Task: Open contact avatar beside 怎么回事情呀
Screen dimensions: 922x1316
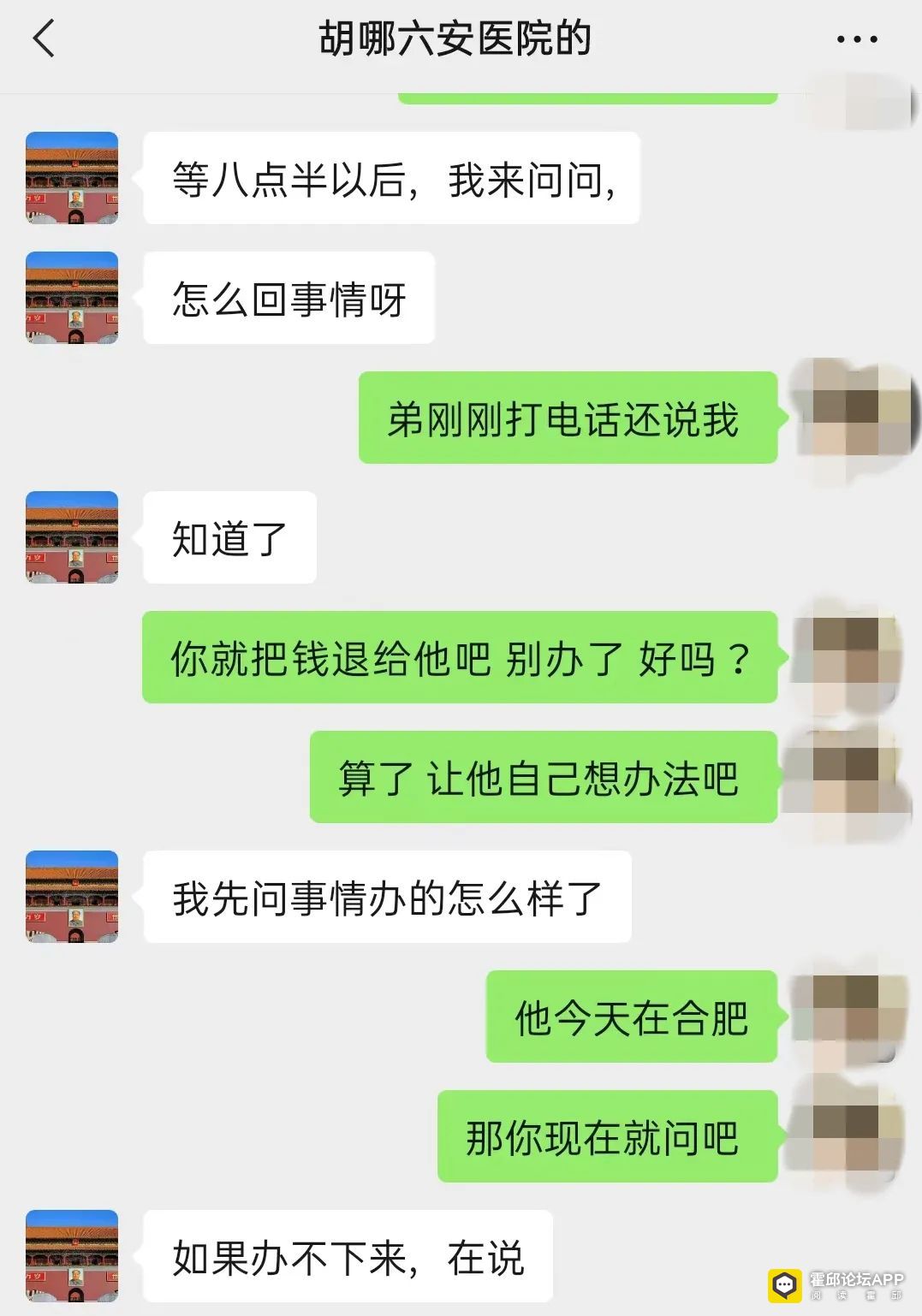Action: 72,298
